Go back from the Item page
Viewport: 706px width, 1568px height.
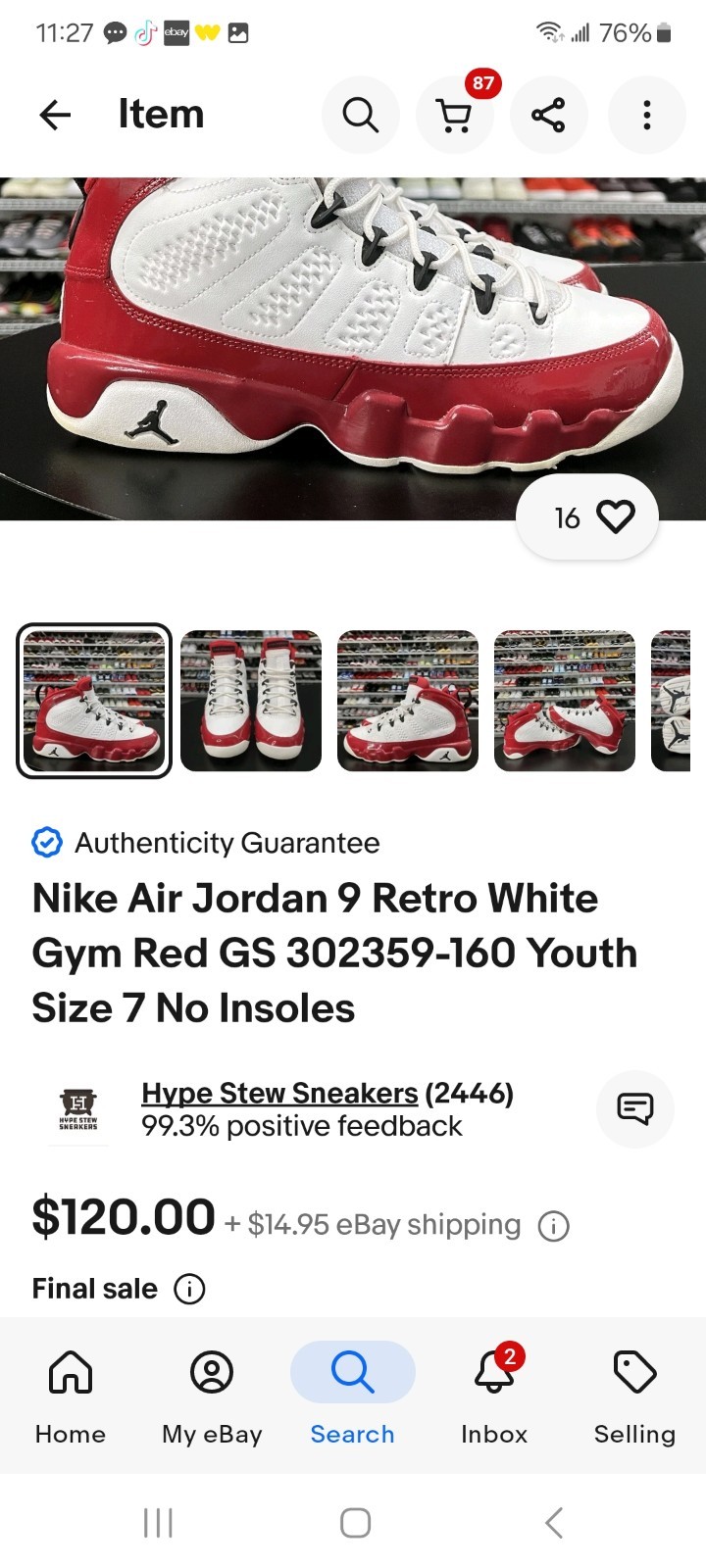(56, 116)
